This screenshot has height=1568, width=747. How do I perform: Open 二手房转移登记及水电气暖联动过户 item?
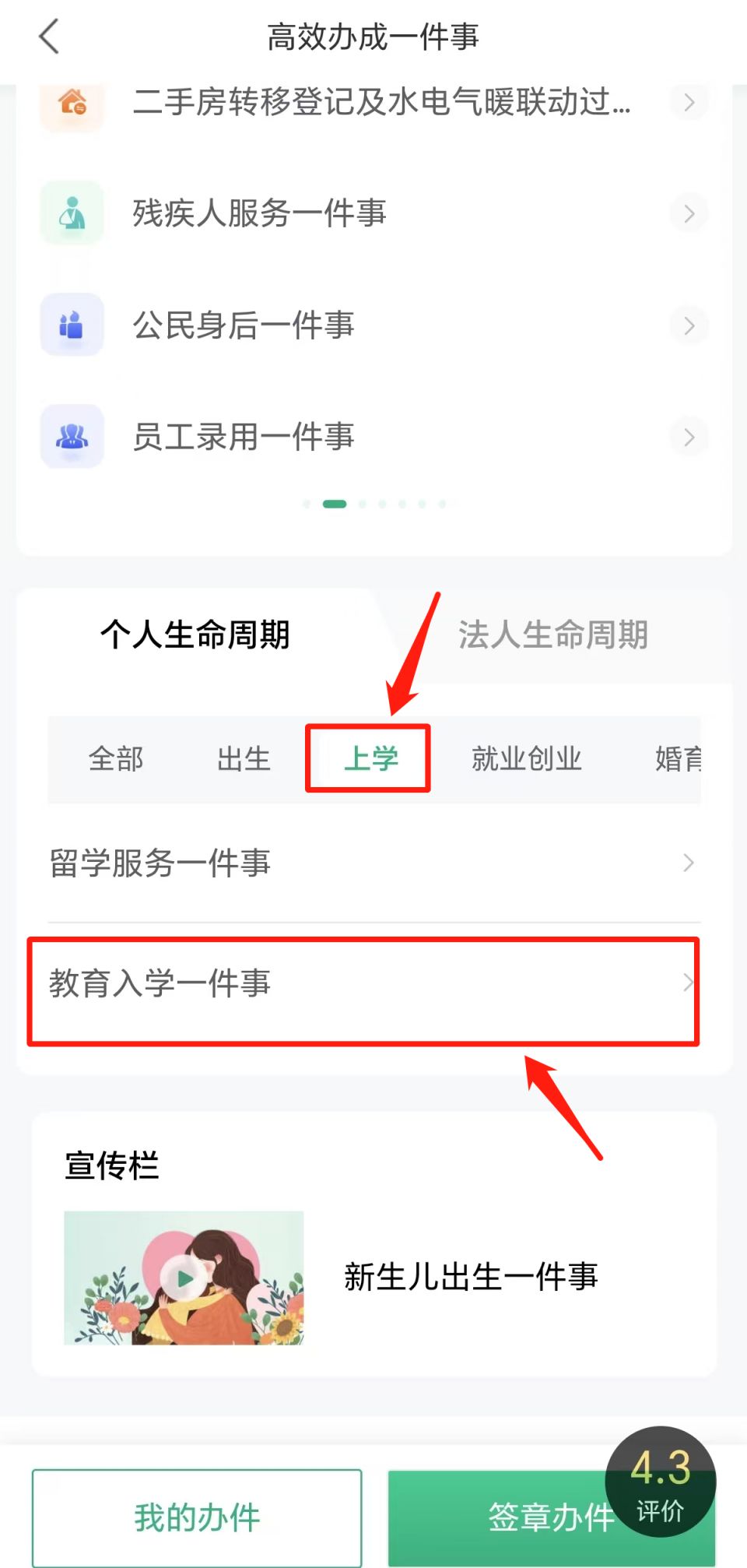coord(373,102)
